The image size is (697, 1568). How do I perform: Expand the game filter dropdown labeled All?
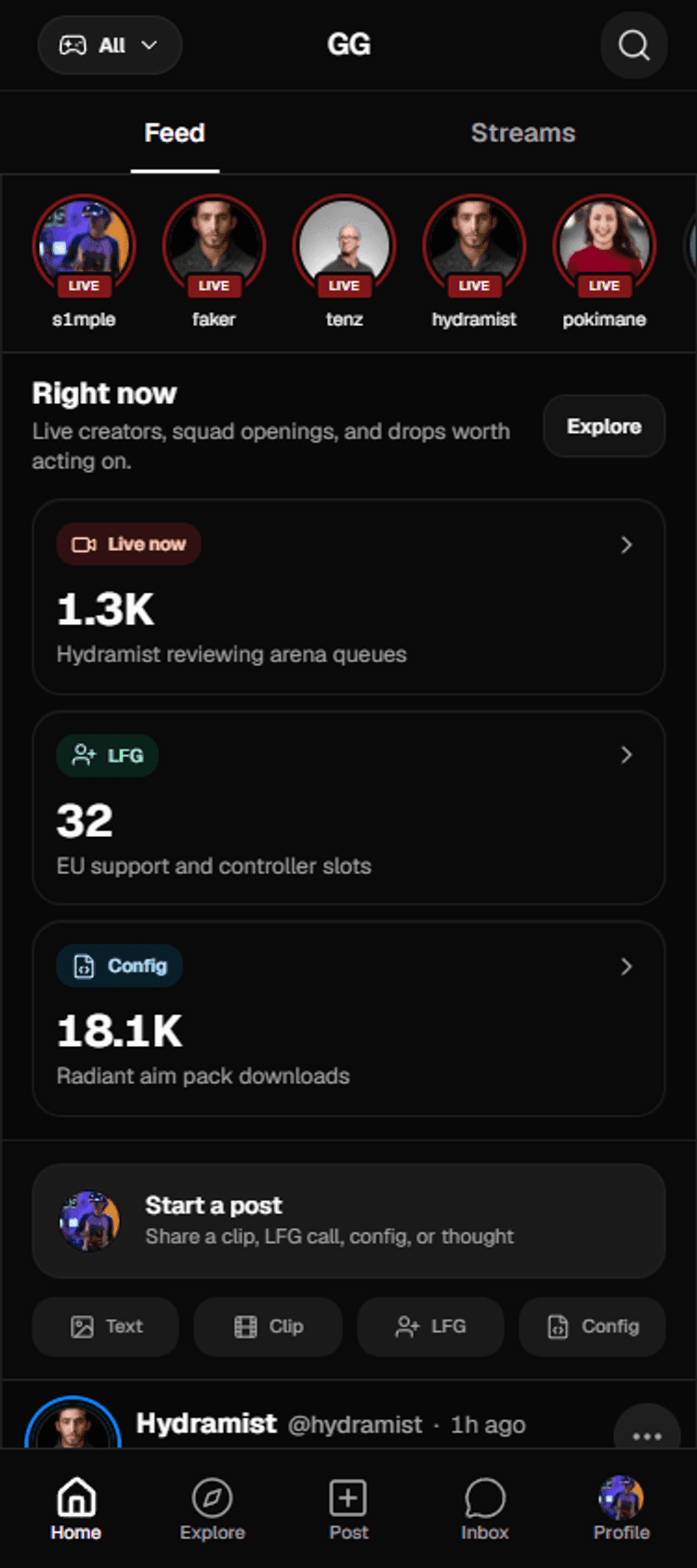[x=109, y=45]
